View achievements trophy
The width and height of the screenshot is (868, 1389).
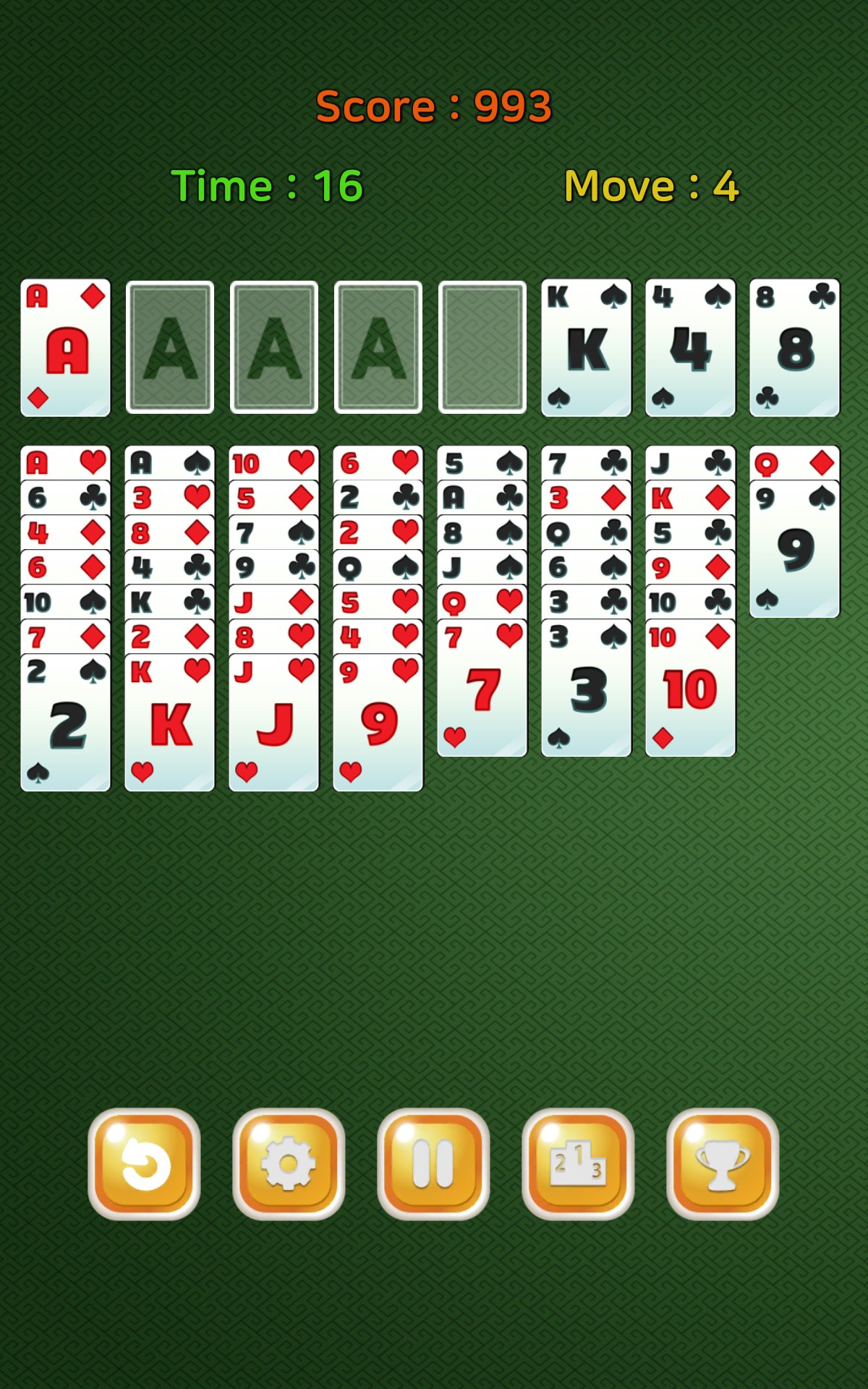click(x=723, y=1164)
